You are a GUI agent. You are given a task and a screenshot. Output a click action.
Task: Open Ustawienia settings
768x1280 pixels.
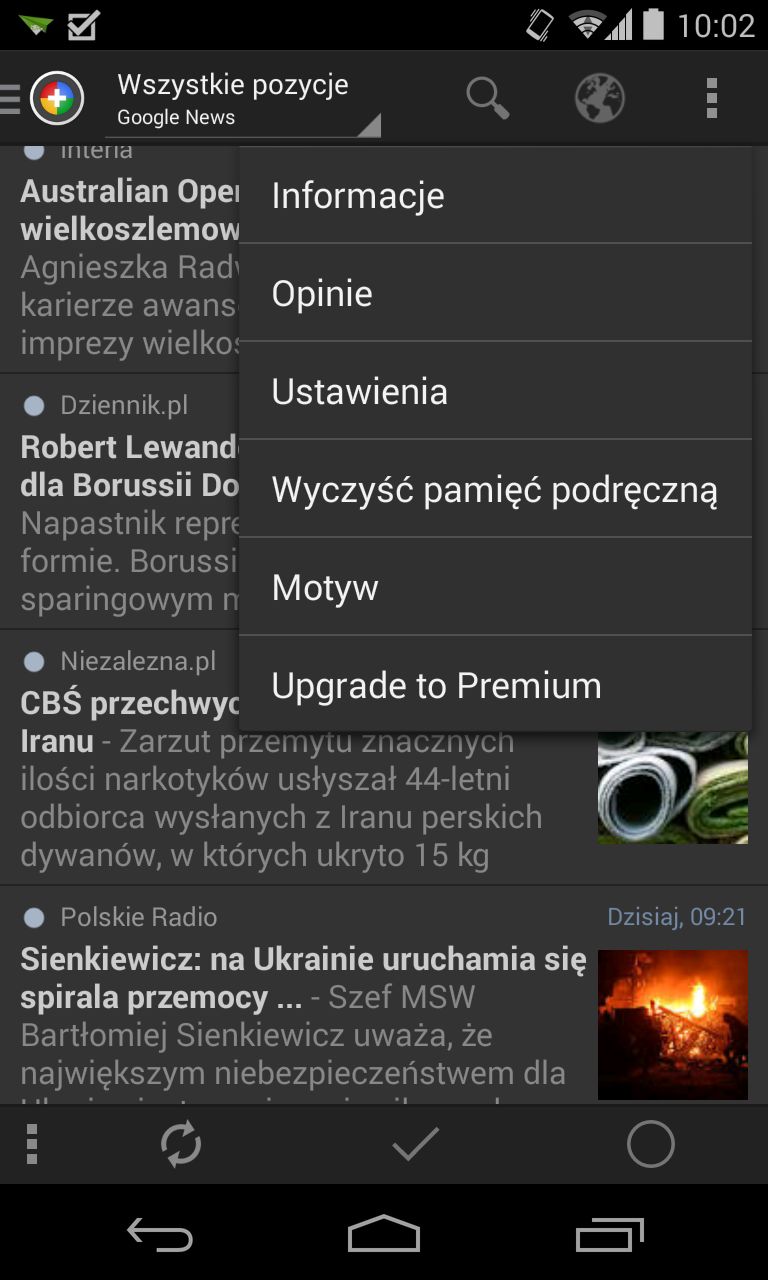point(495,391)
